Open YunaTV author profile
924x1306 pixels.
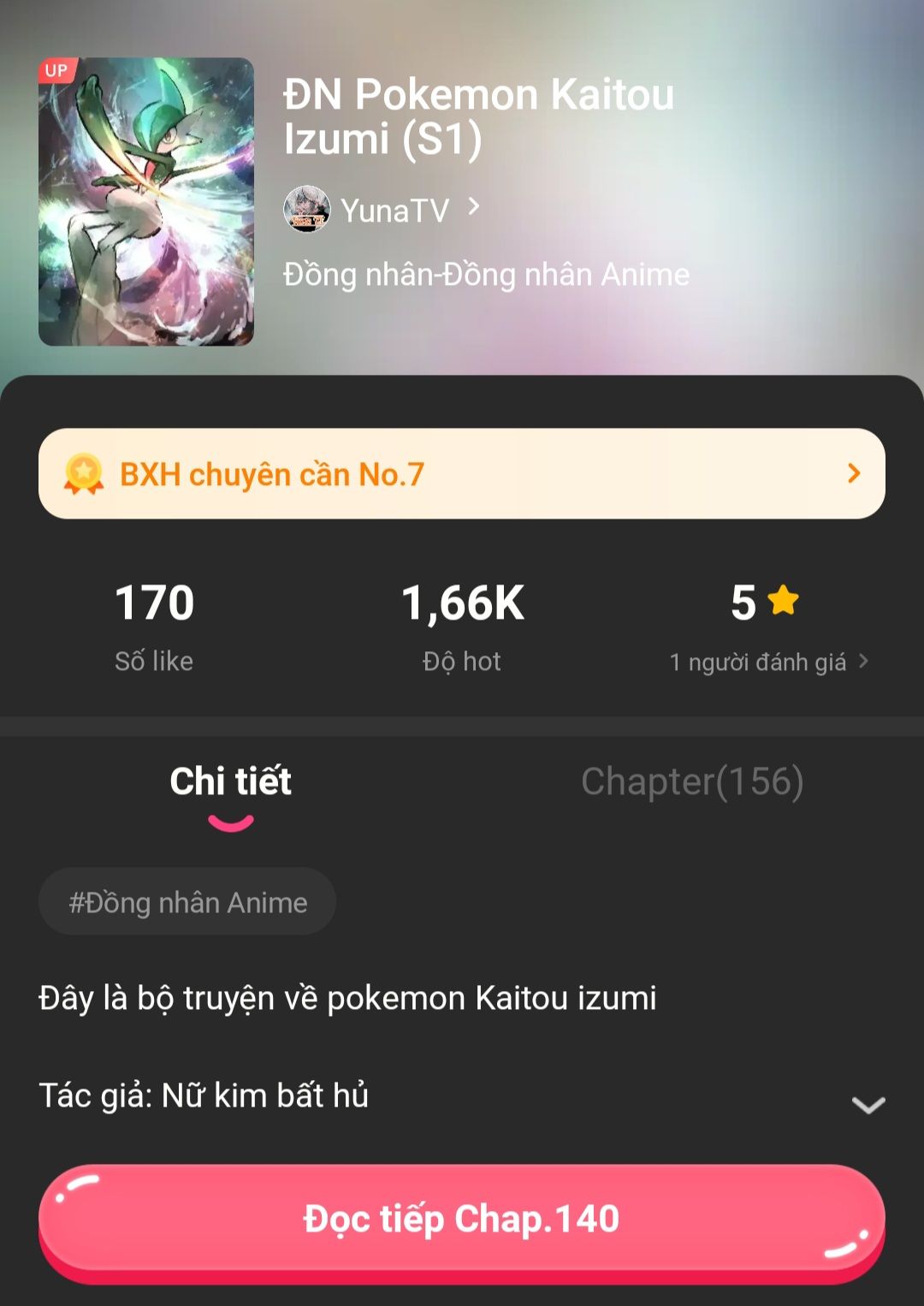click(x=382, y=210)
